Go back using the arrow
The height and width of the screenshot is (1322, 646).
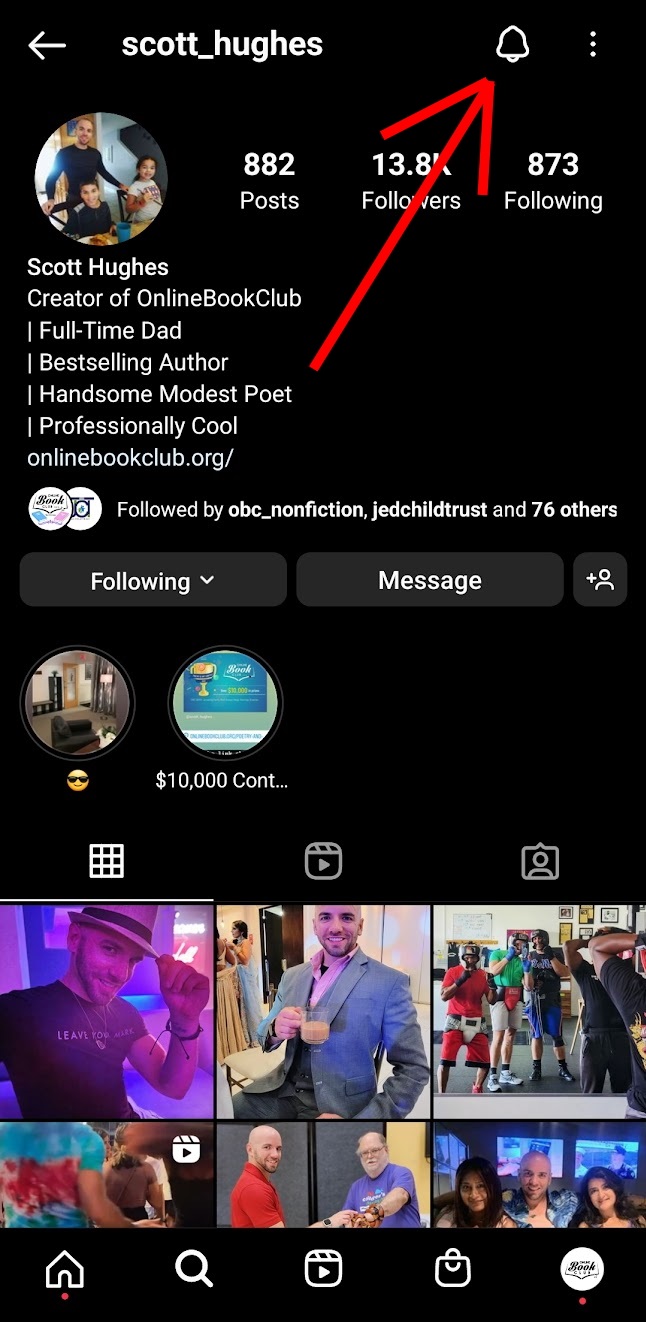tap(47, 45)
